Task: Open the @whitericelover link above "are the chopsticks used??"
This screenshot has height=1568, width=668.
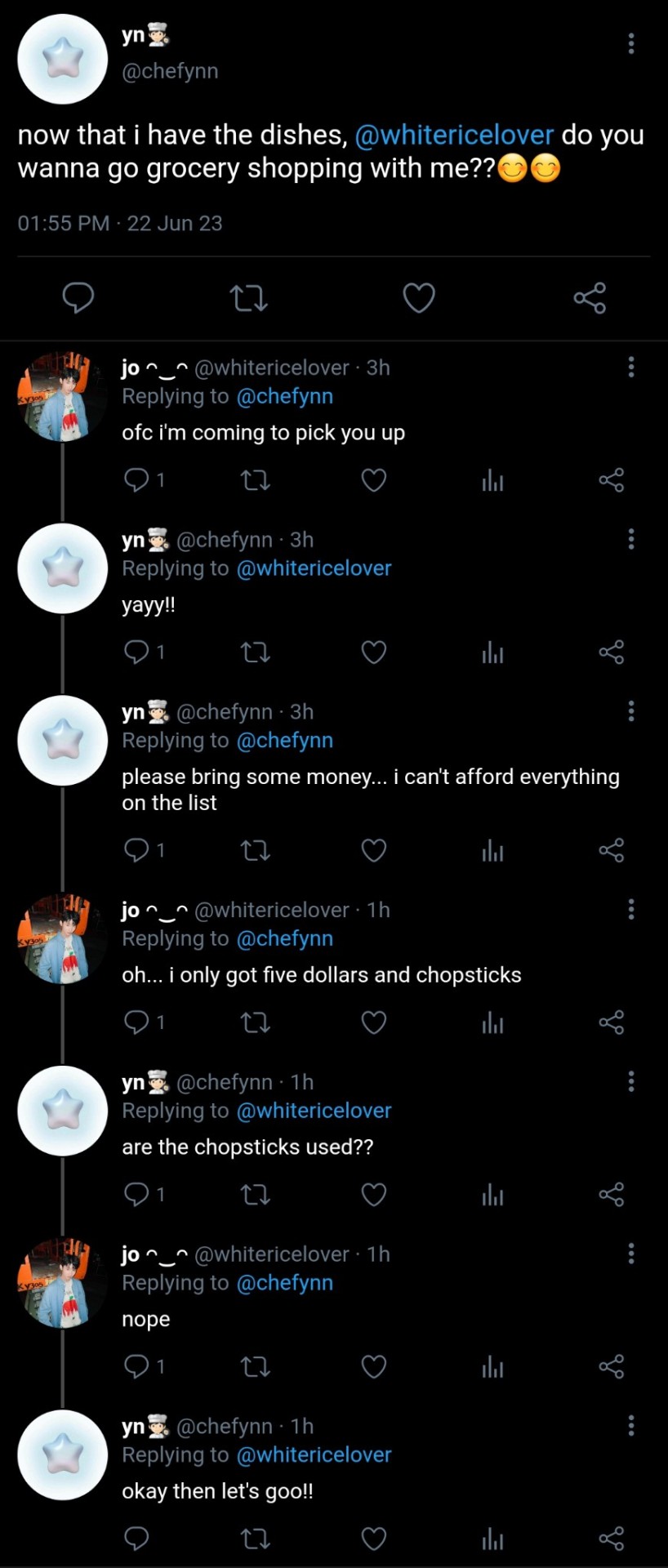Action: (x=314, y=1111)
